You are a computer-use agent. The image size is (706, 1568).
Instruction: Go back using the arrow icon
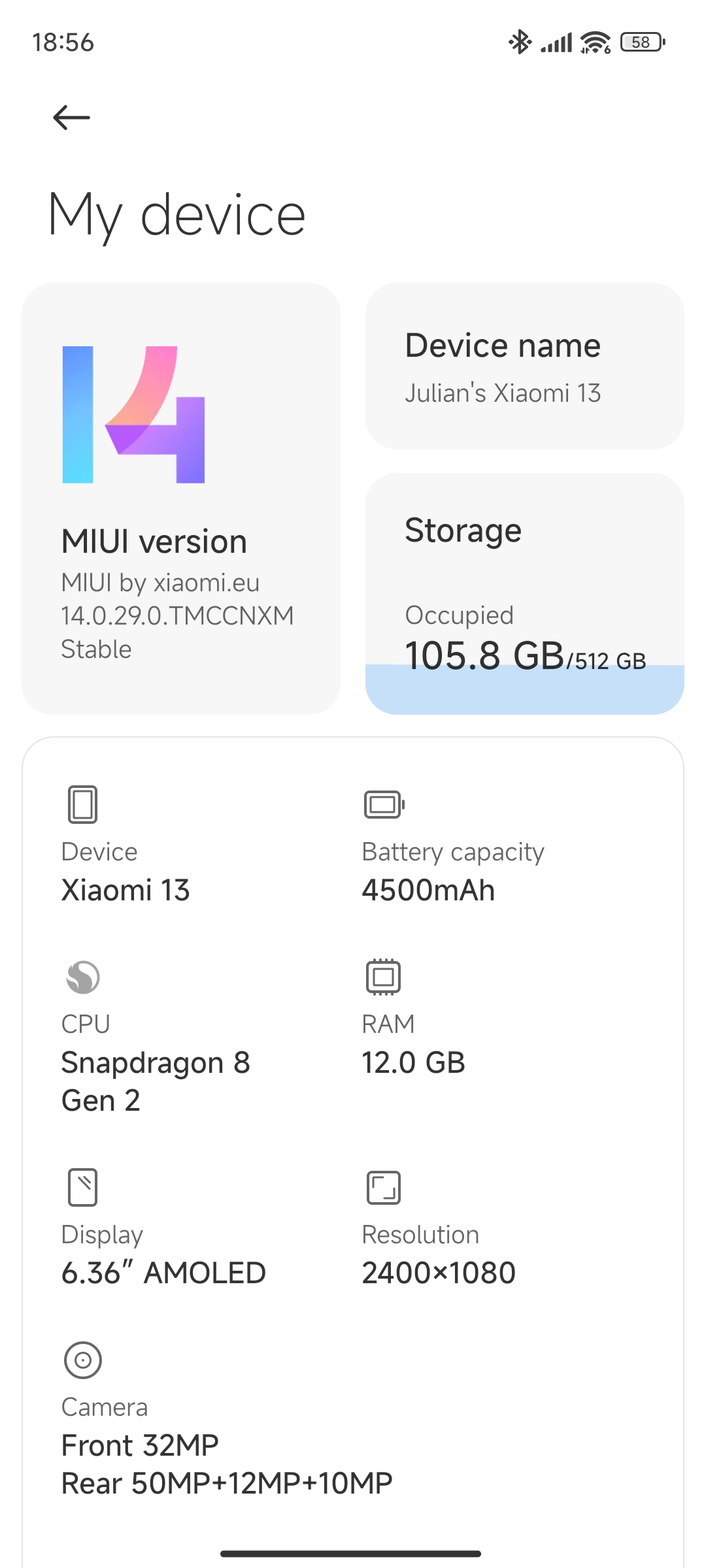click(x=71, y=118)
